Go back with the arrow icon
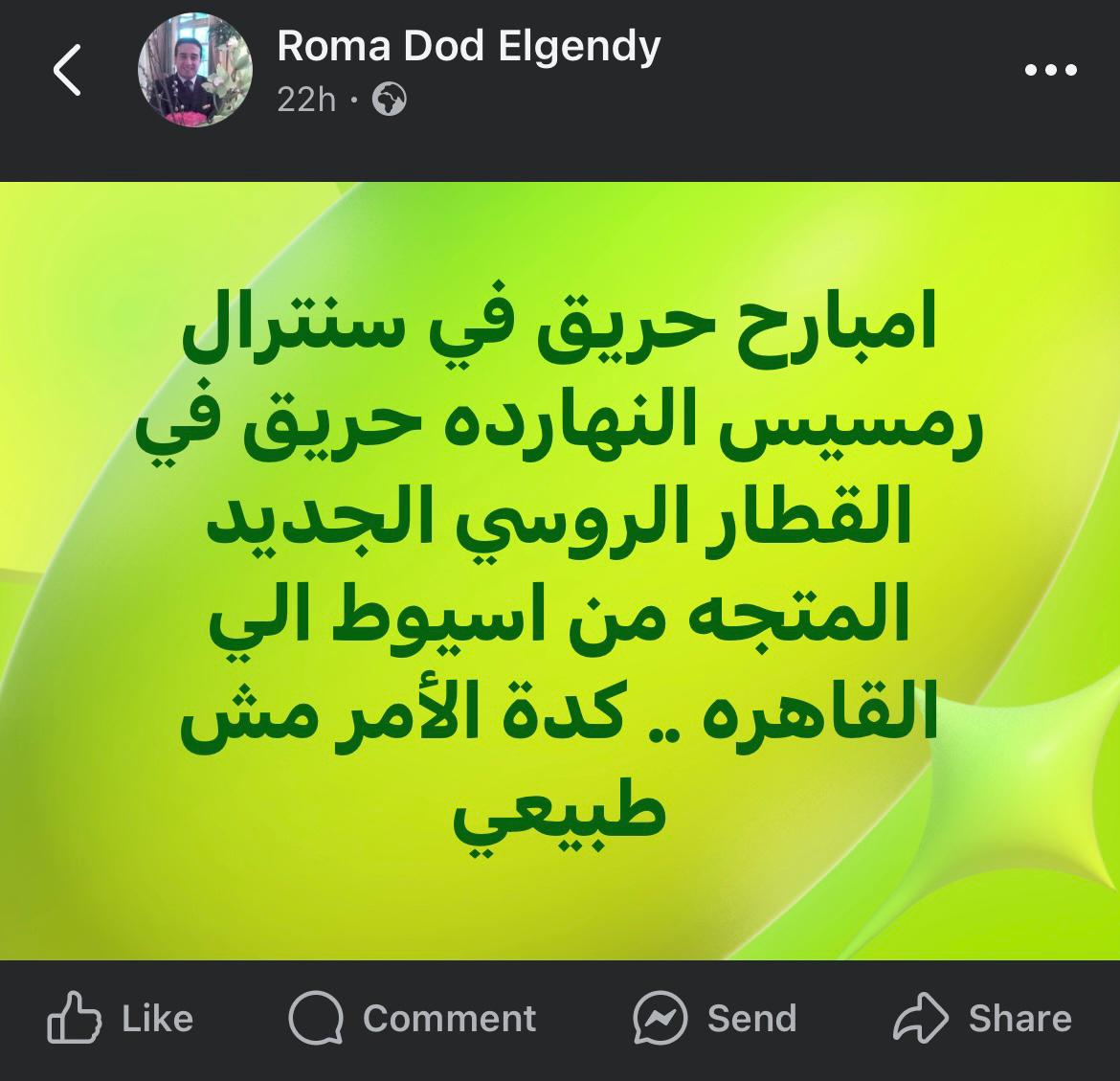The height and width of the screenshot is (1081, 1120). pyautogui.click(x=67, y=71)
